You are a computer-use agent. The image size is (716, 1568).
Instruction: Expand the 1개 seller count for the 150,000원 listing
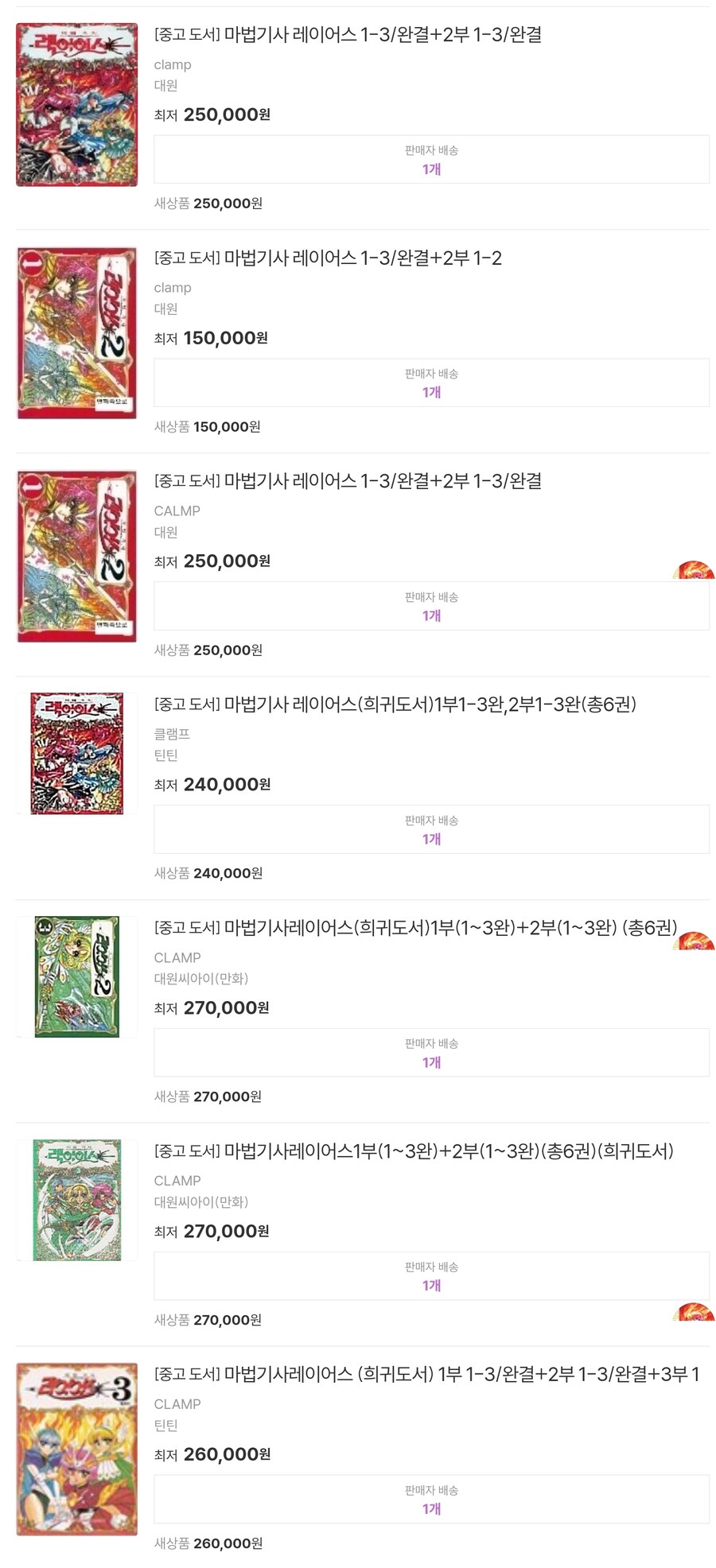[x=430, y=392]
